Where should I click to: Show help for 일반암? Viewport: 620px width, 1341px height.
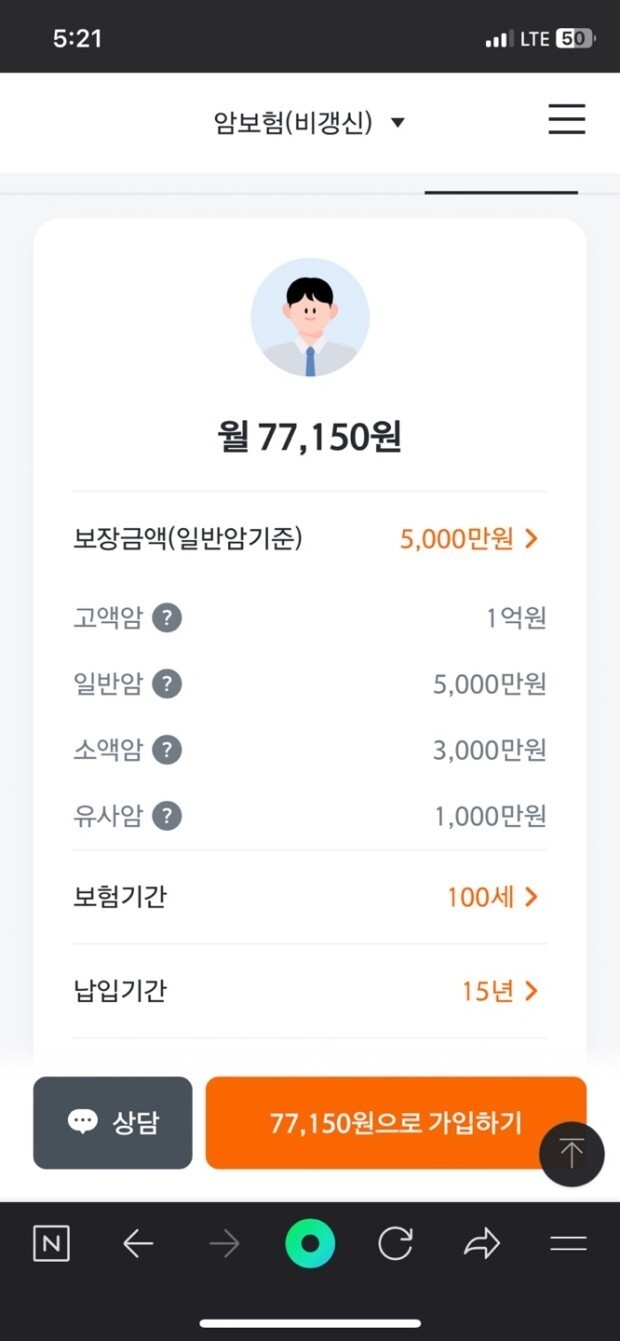pyautogui.click(x=167, y=685)
